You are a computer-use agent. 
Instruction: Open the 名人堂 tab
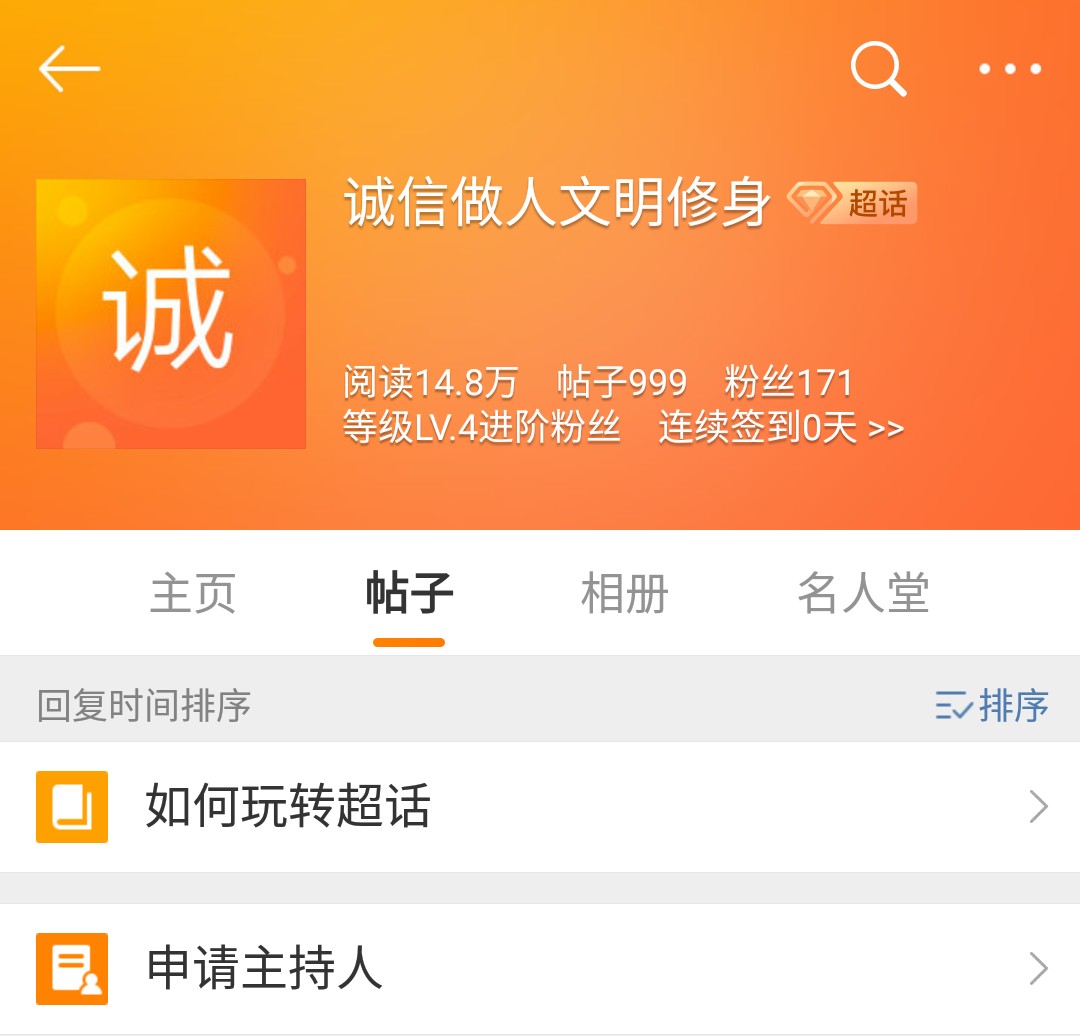863,593
